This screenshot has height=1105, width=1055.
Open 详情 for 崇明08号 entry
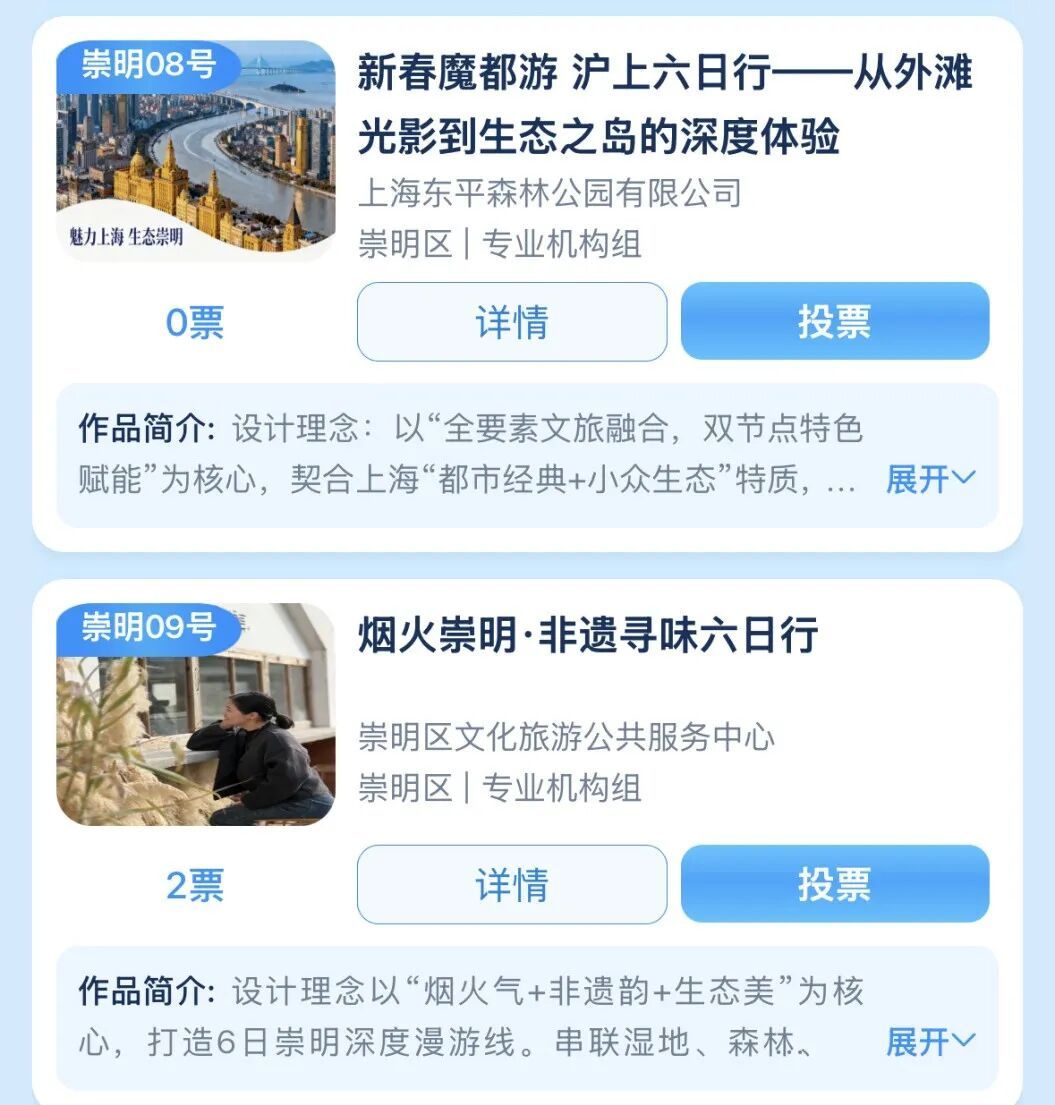511,322
